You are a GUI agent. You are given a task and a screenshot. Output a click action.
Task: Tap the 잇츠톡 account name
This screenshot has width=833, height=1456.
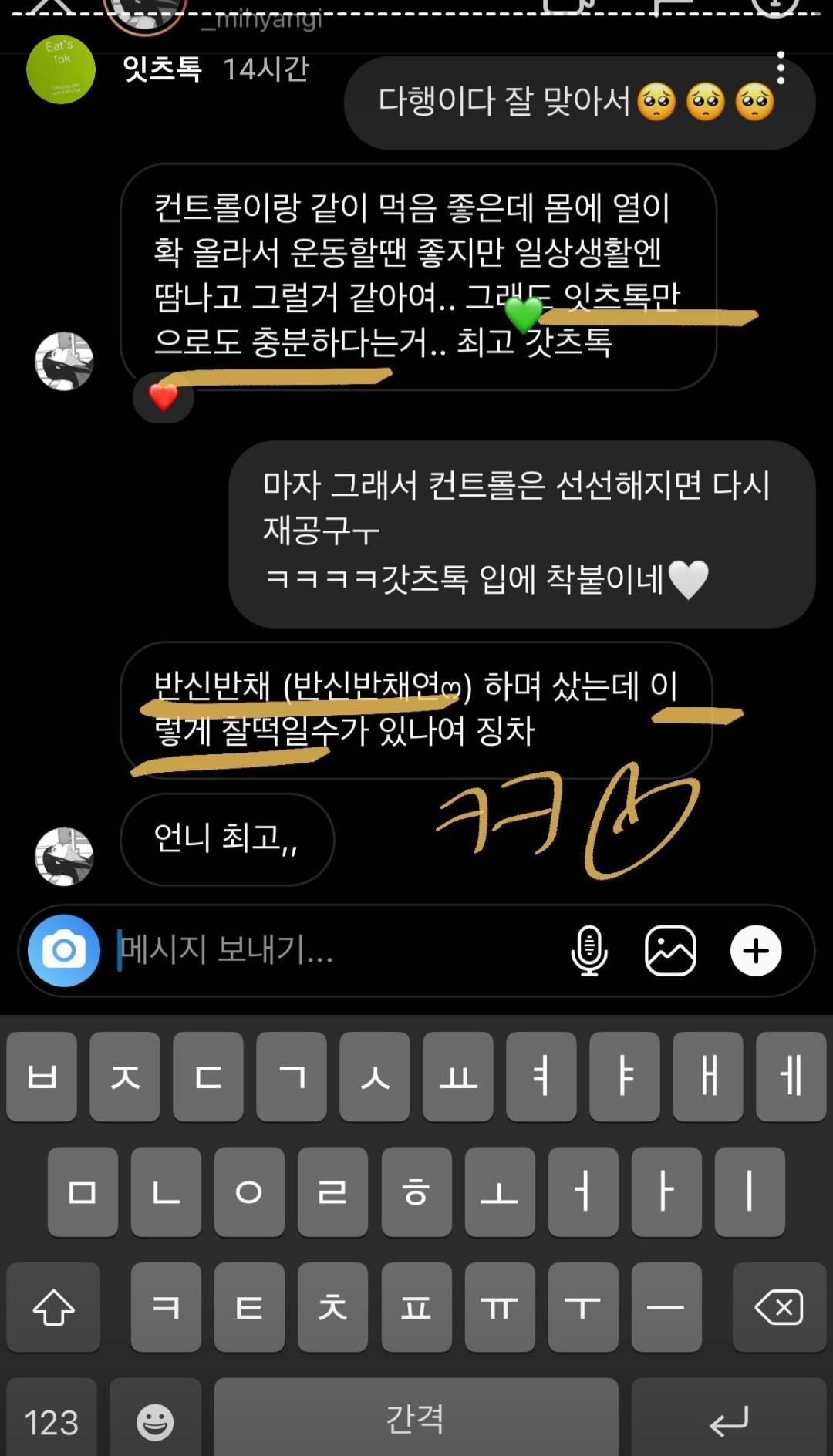pyautogui.click(x=162, y=69)
